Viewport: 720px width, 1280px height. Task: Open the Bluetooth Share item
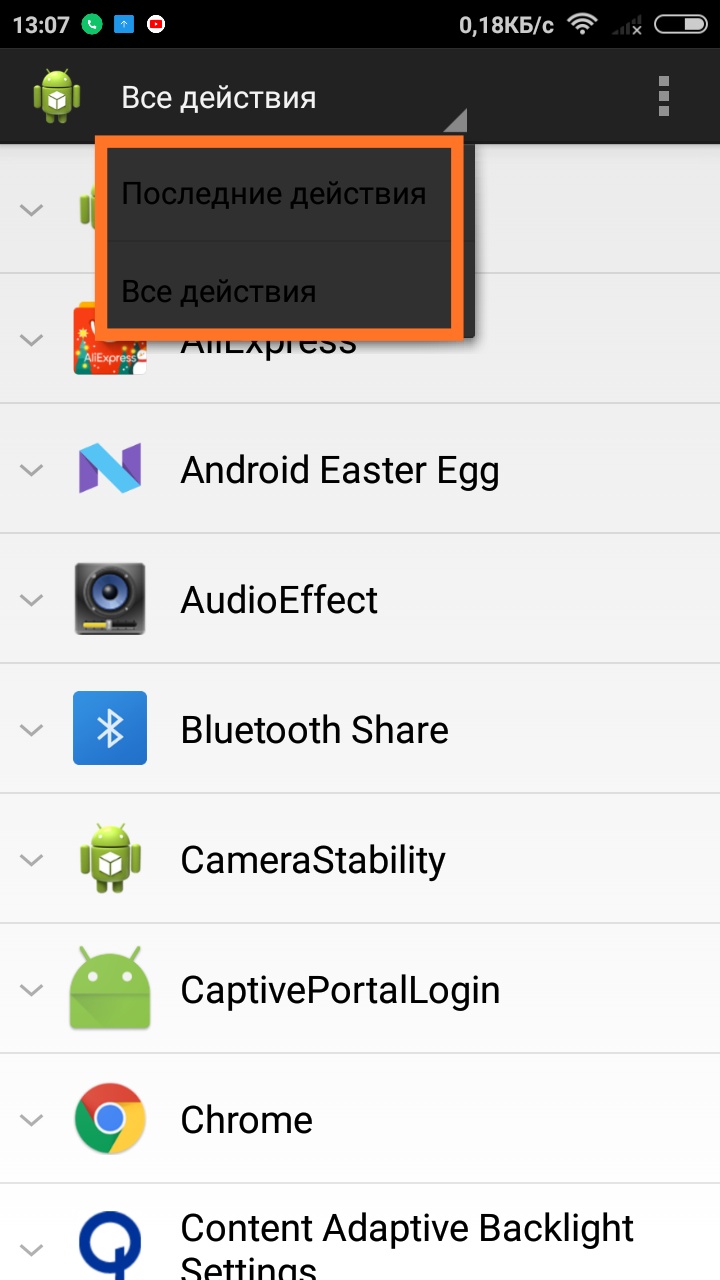[360, 729]
